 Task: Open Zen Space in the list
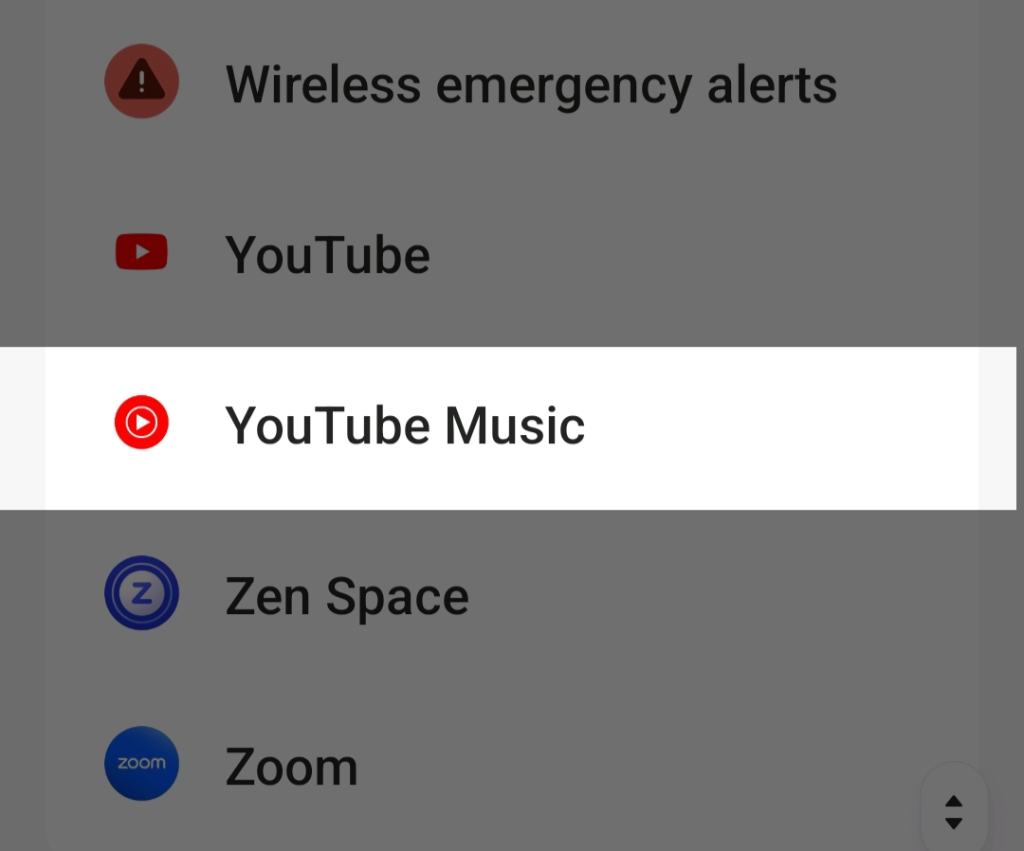tap(346, 597)
